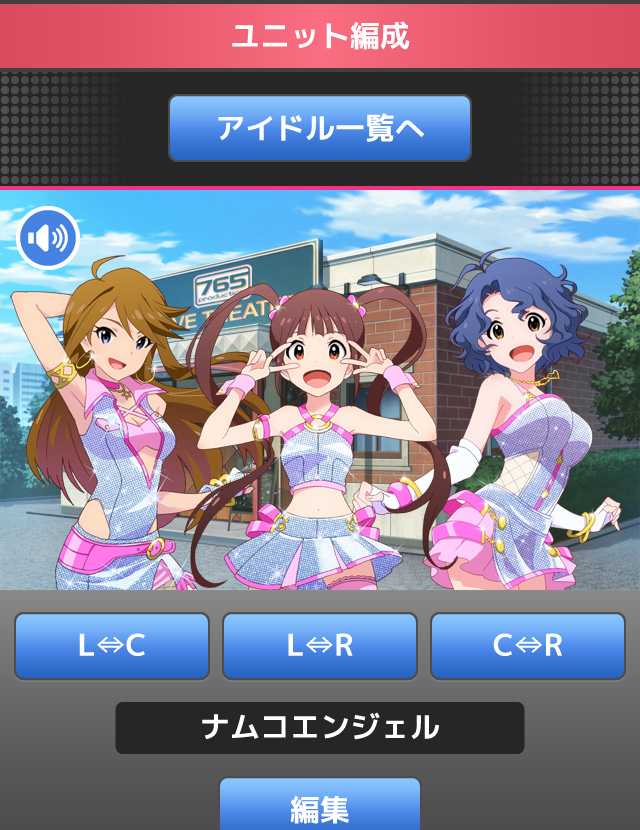The width and height of the screenshot is (640, 830).
Task: Swap positions with L⇔C button
Action: coord(112,646)
